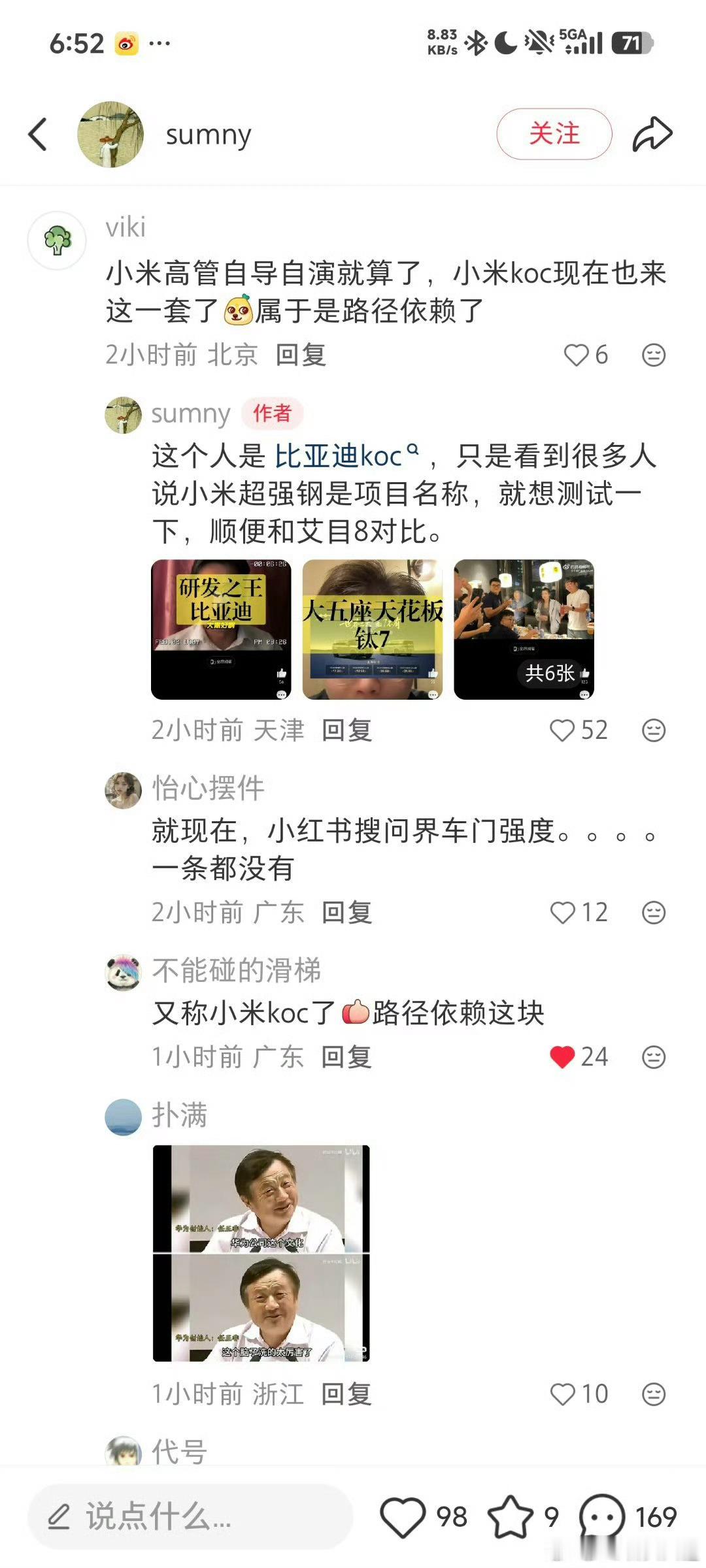706x1568 pixels.
Task: Tap the 关注 follow button
Action: pos(553,133)
